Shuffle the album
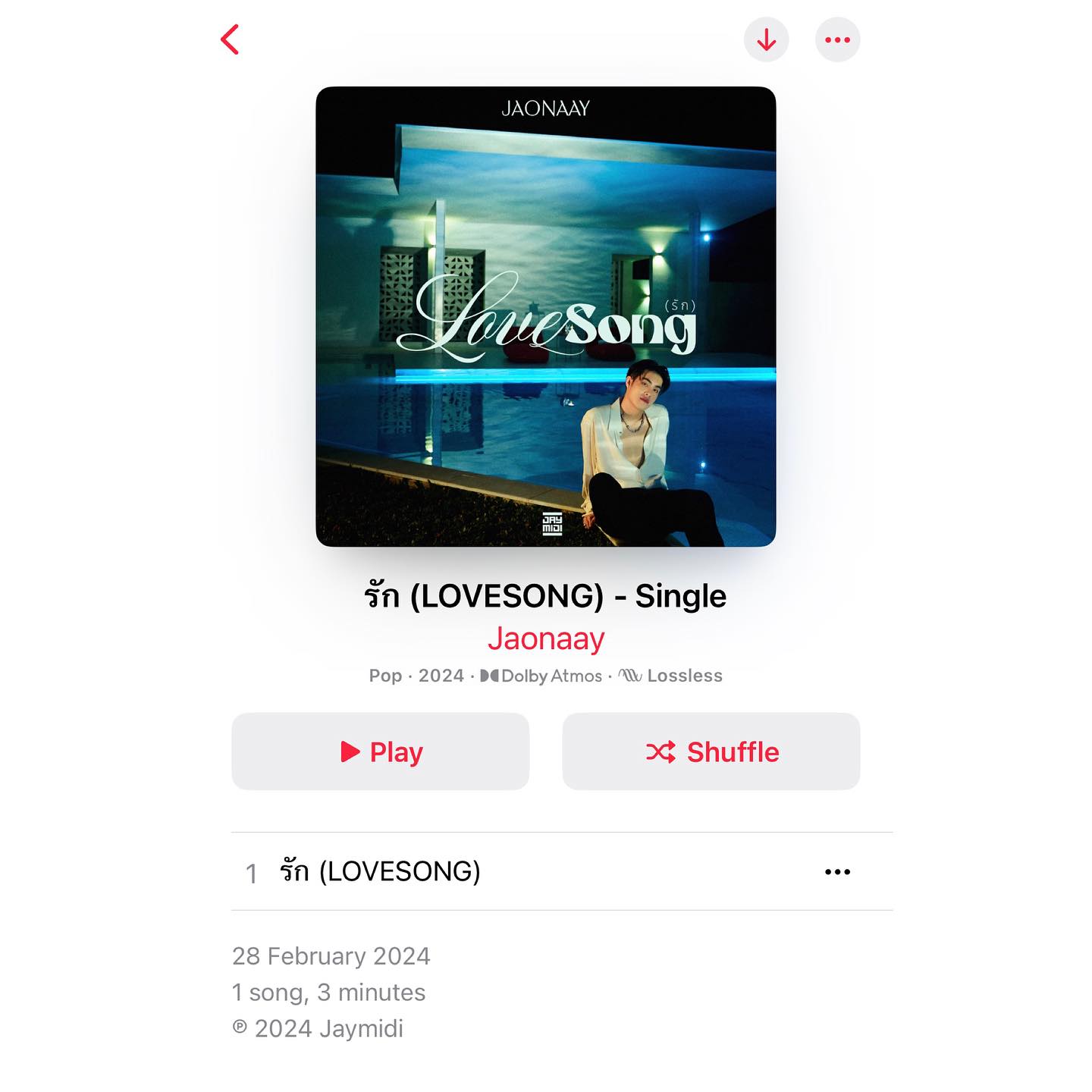This screenshot has height=1092, width=1092. [711, 752]
